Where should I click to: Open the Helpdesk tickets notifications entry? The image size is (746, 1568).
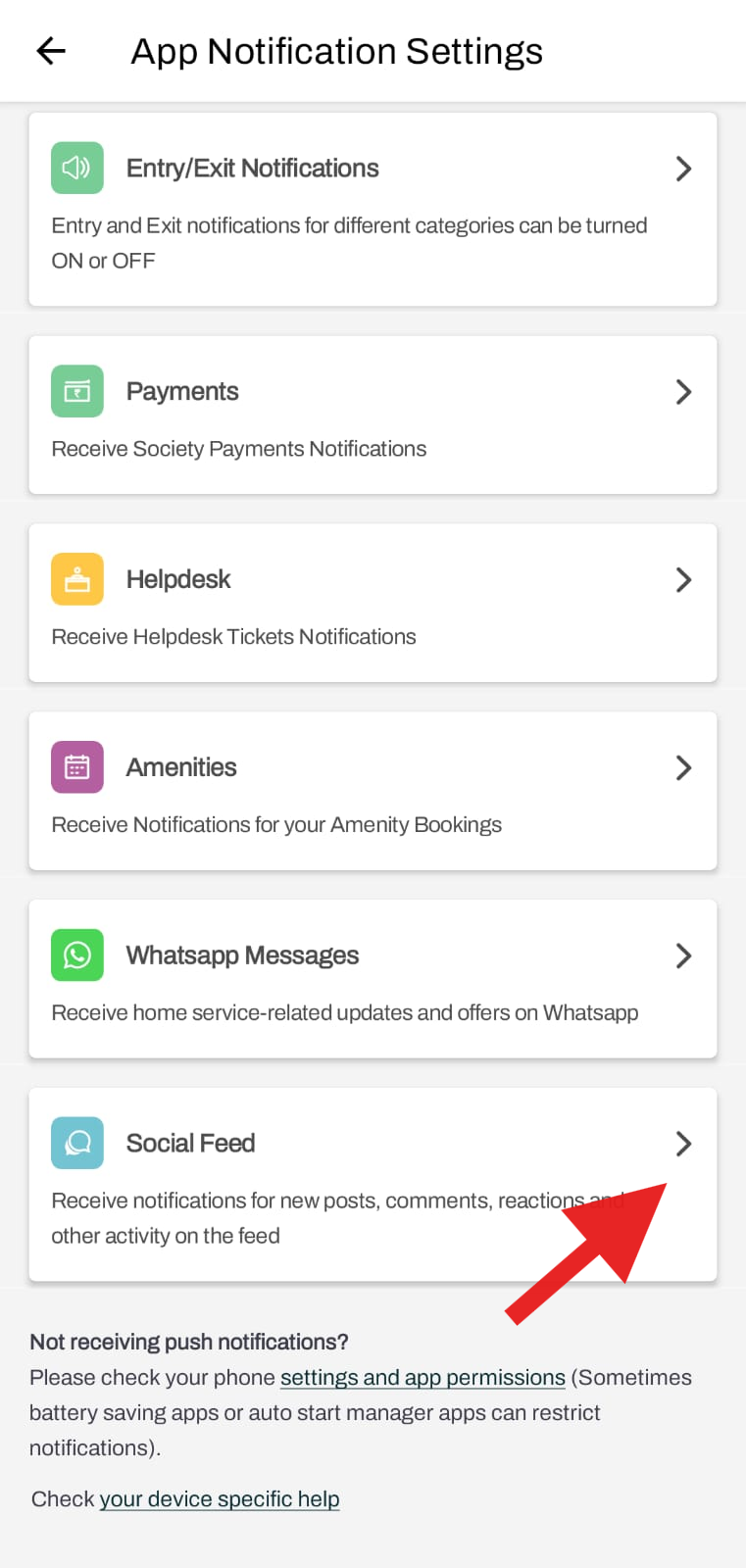click(x=373, y=602)
